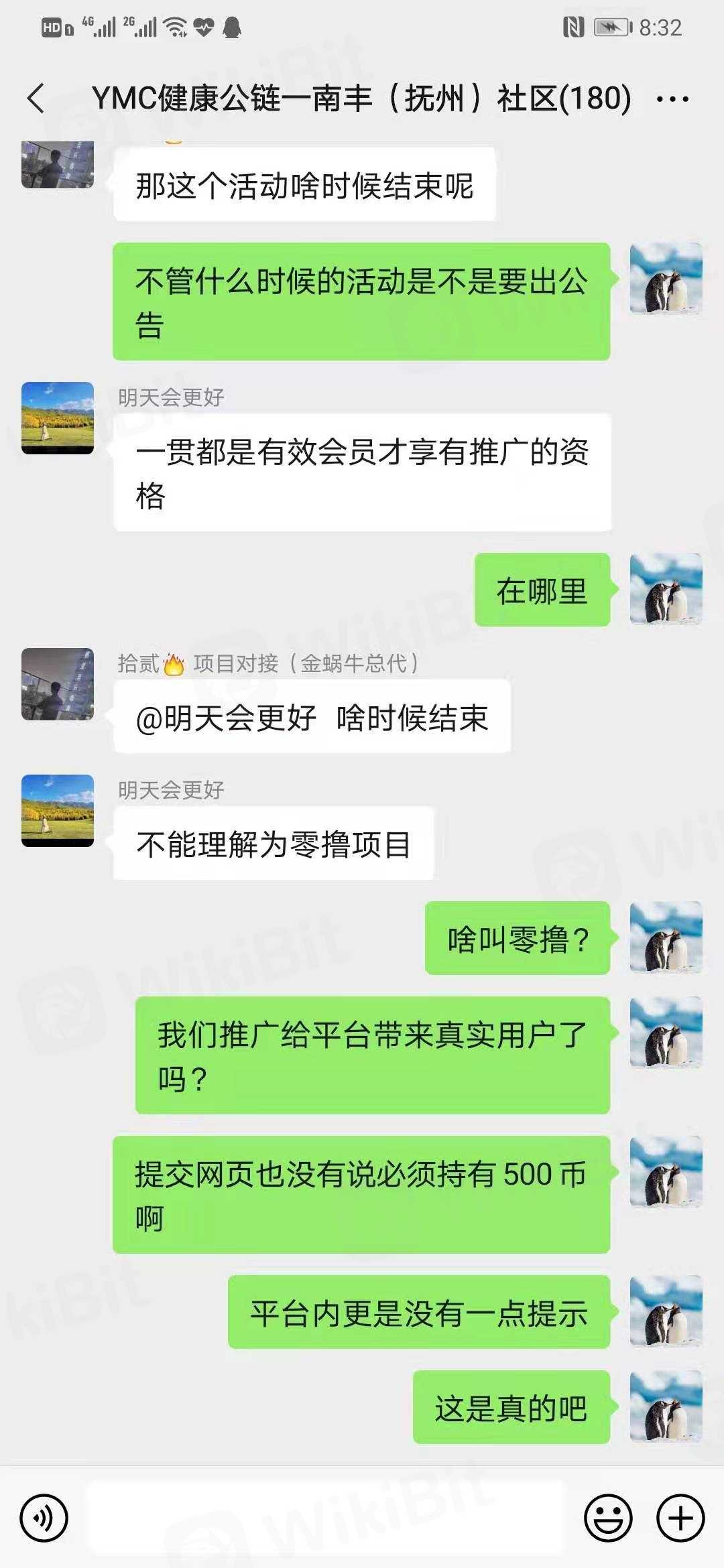The width and height of the screenshot is (724, 1568).
Task: Open 拾贰 项目对接 member's avatar
Action: 58,684
